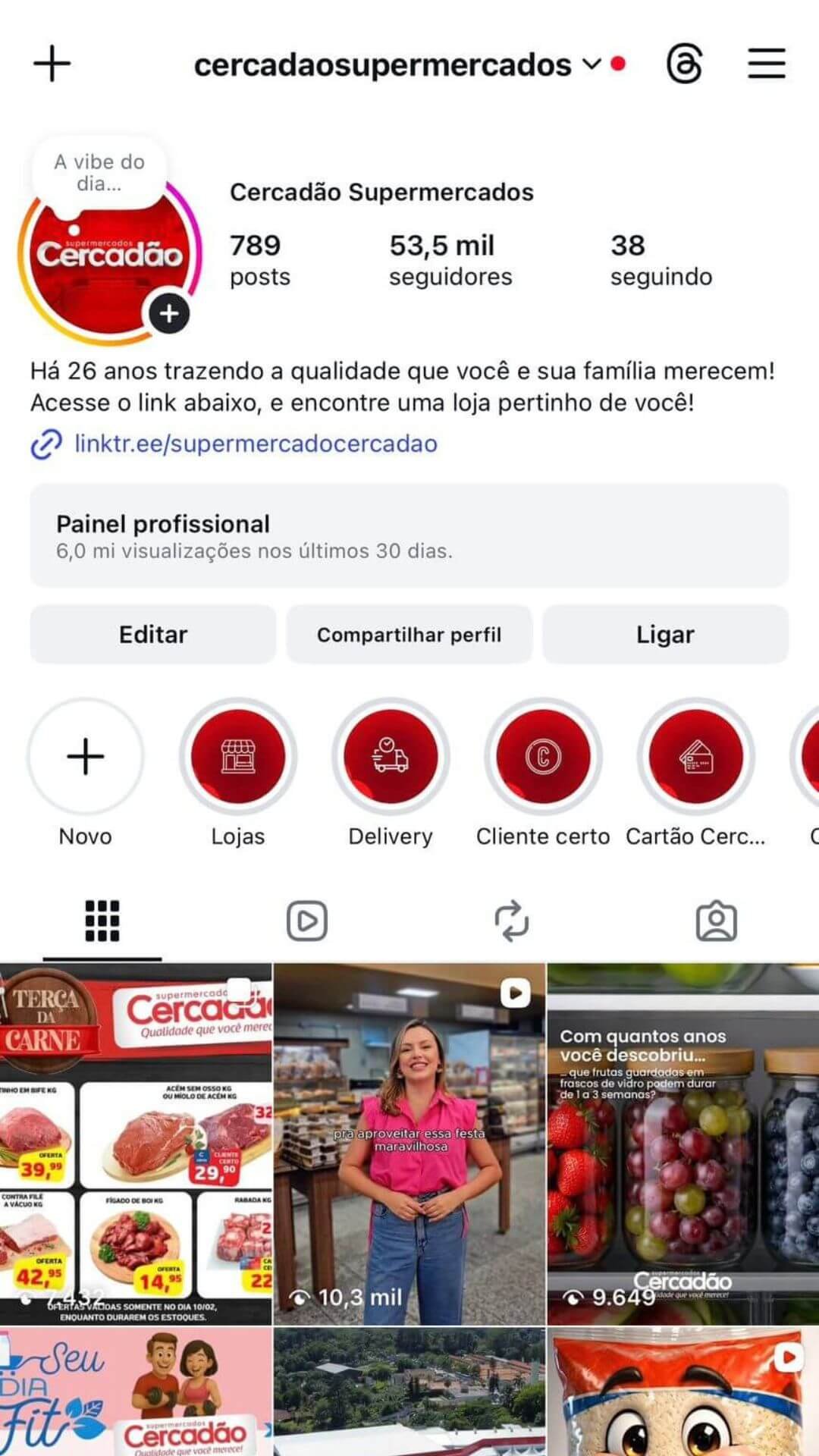The image size is (819, 1456).
Task: Create a Novo highlight
Action: pyautogui.click(x=86, y=757)
